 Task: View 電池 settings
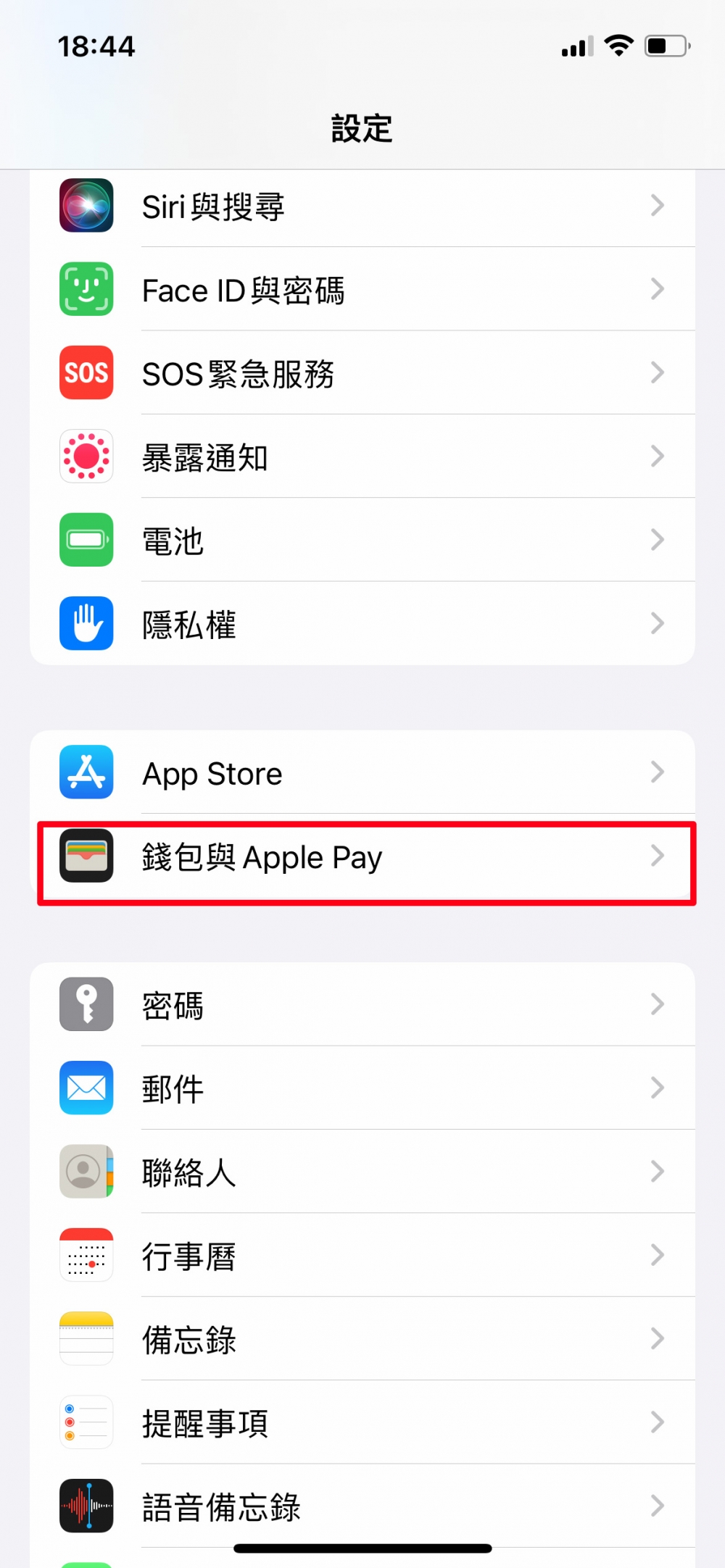(x=362, y=541)
